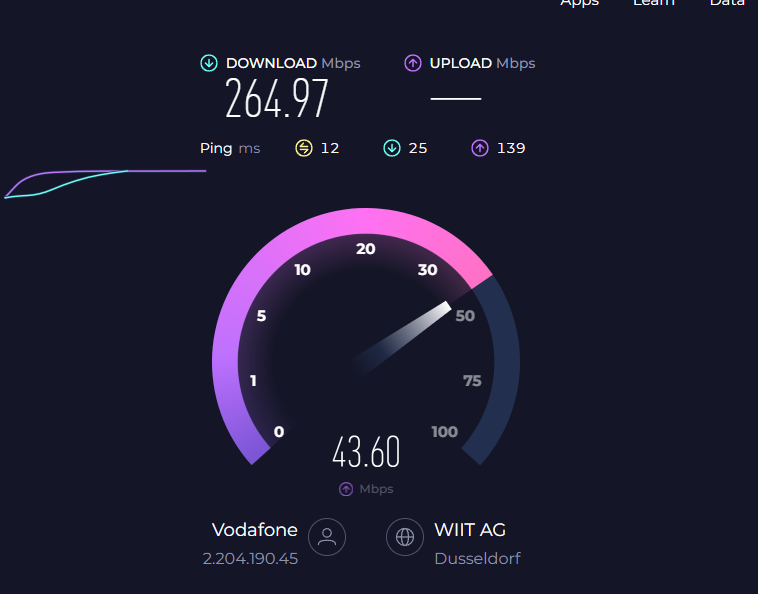Open the Data menu item
This screenshot has width=758, height=594.
pyautogui.click(x=726, y=3)
